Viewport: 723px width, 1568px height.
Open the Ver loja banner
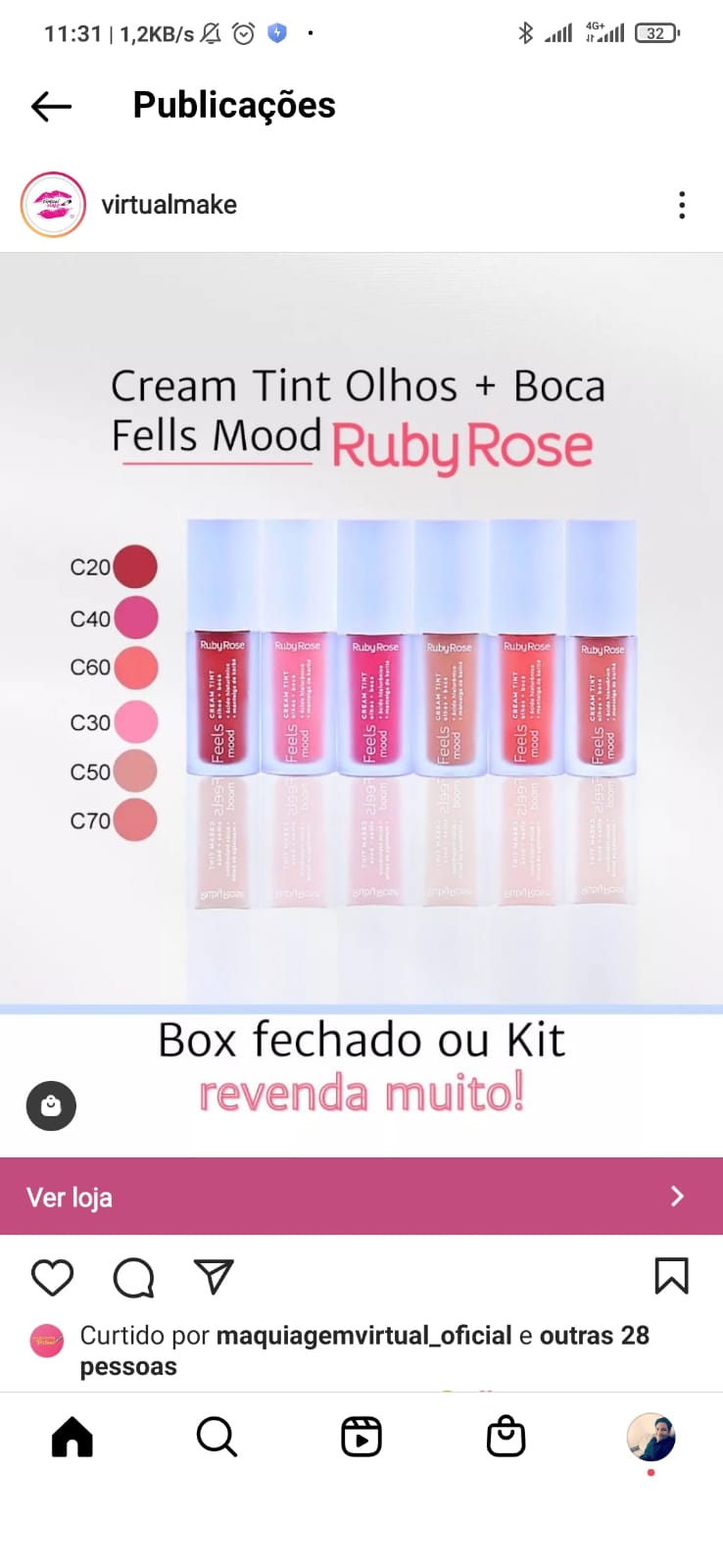click(x=361, y=1197)
